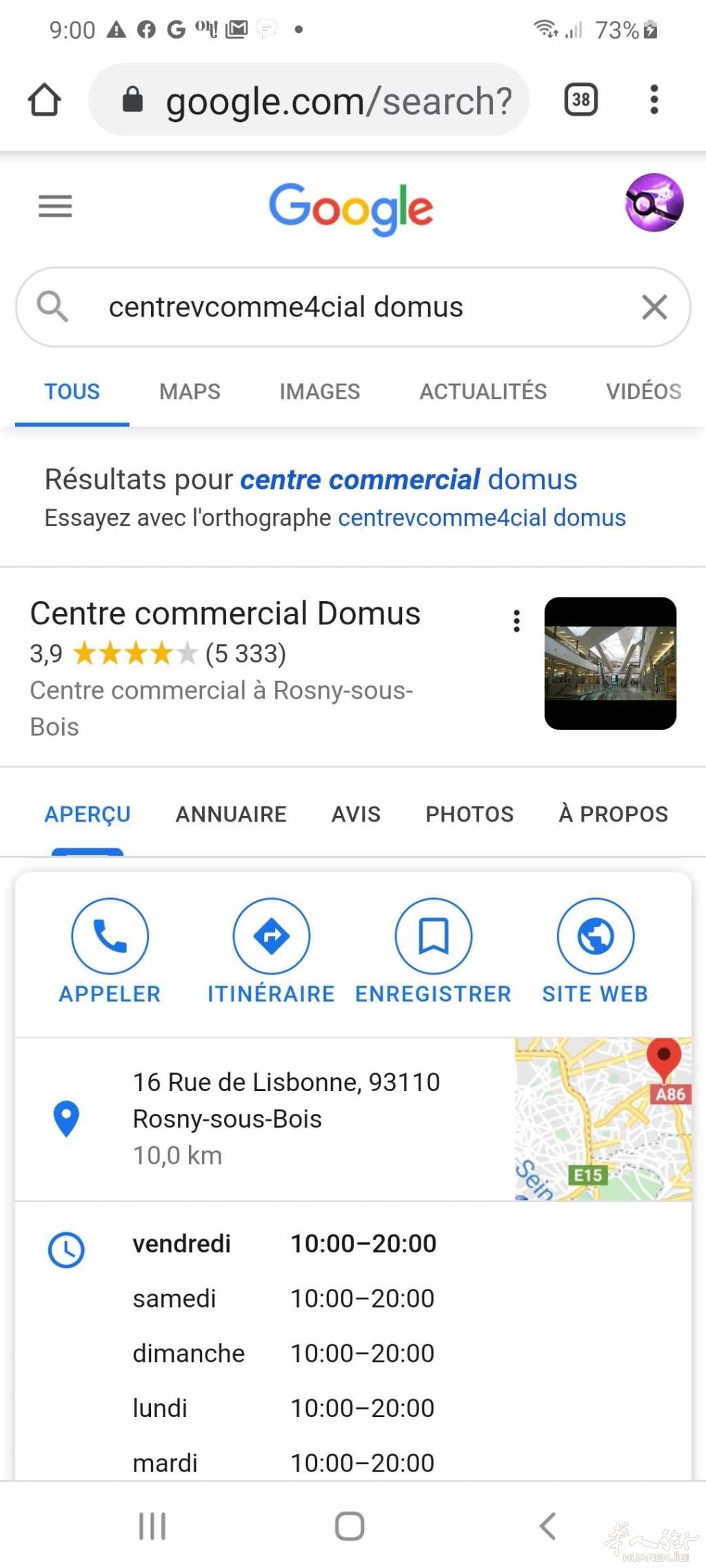The image size is (706, 1568).
Task: Open Chrome's three-dot overflow menu
Action: (654, 100)
